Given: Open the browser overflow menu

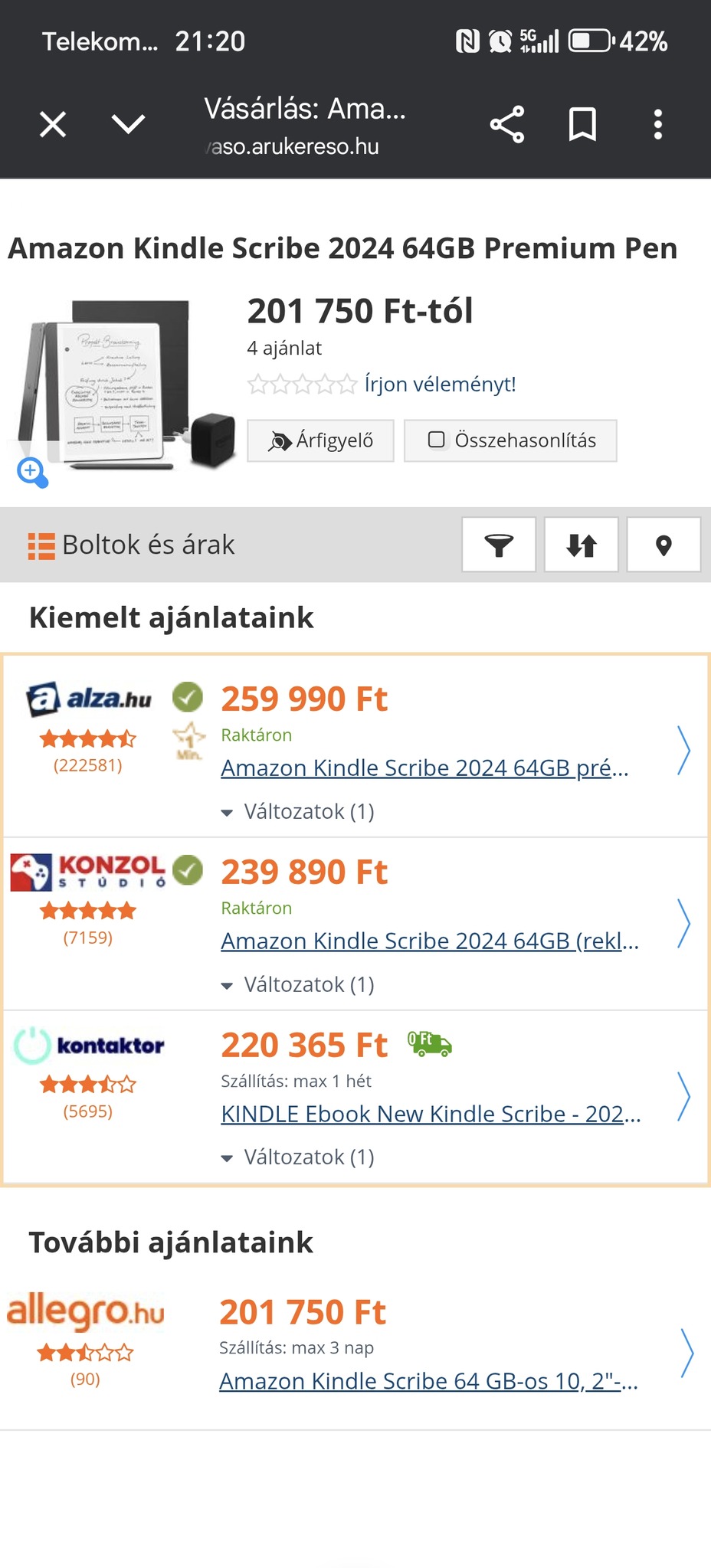Looking at the screenshot, I should tap(657, 124).
